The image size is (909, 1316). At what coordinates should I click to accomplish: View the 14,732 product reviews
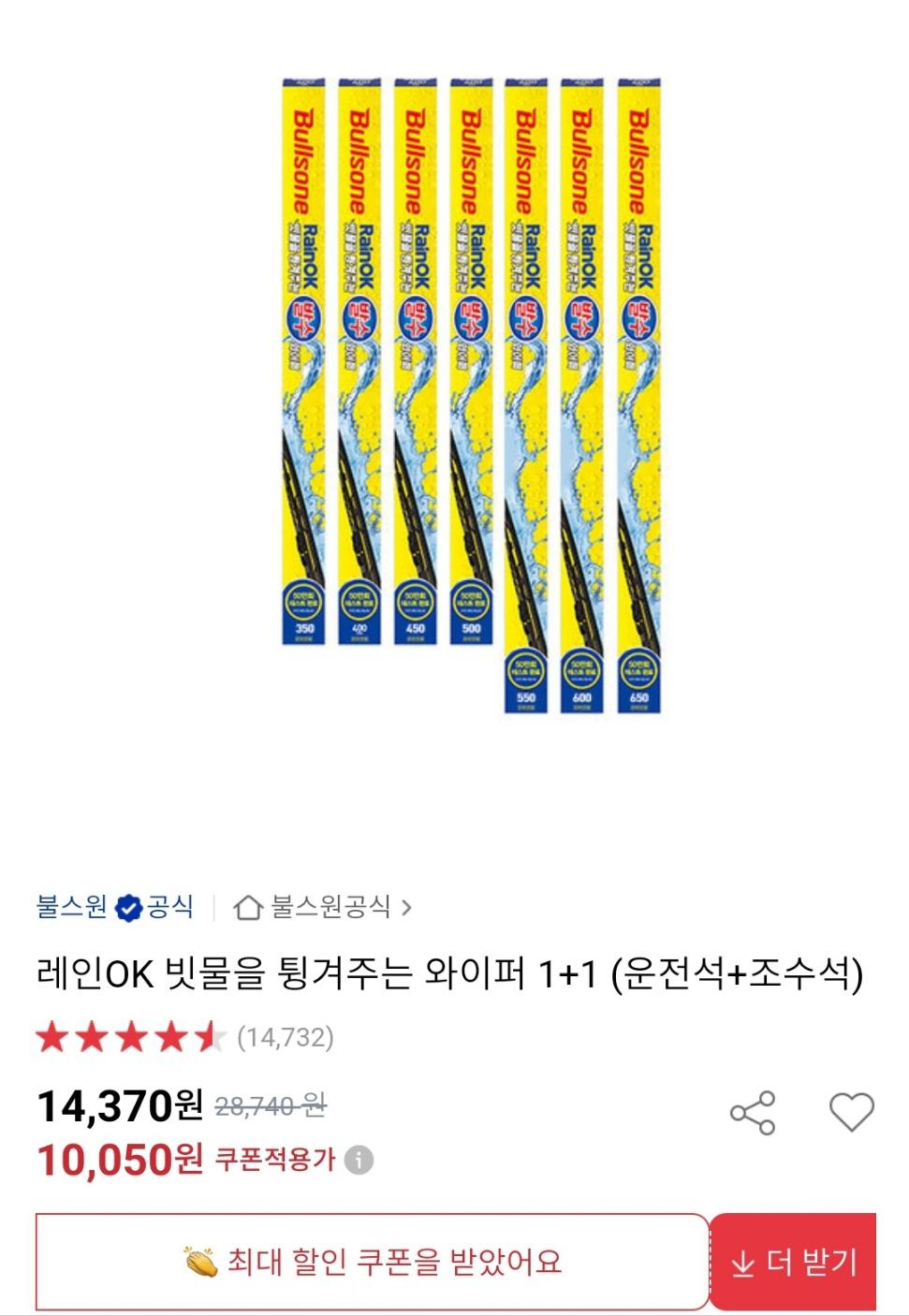[285, 1037]
